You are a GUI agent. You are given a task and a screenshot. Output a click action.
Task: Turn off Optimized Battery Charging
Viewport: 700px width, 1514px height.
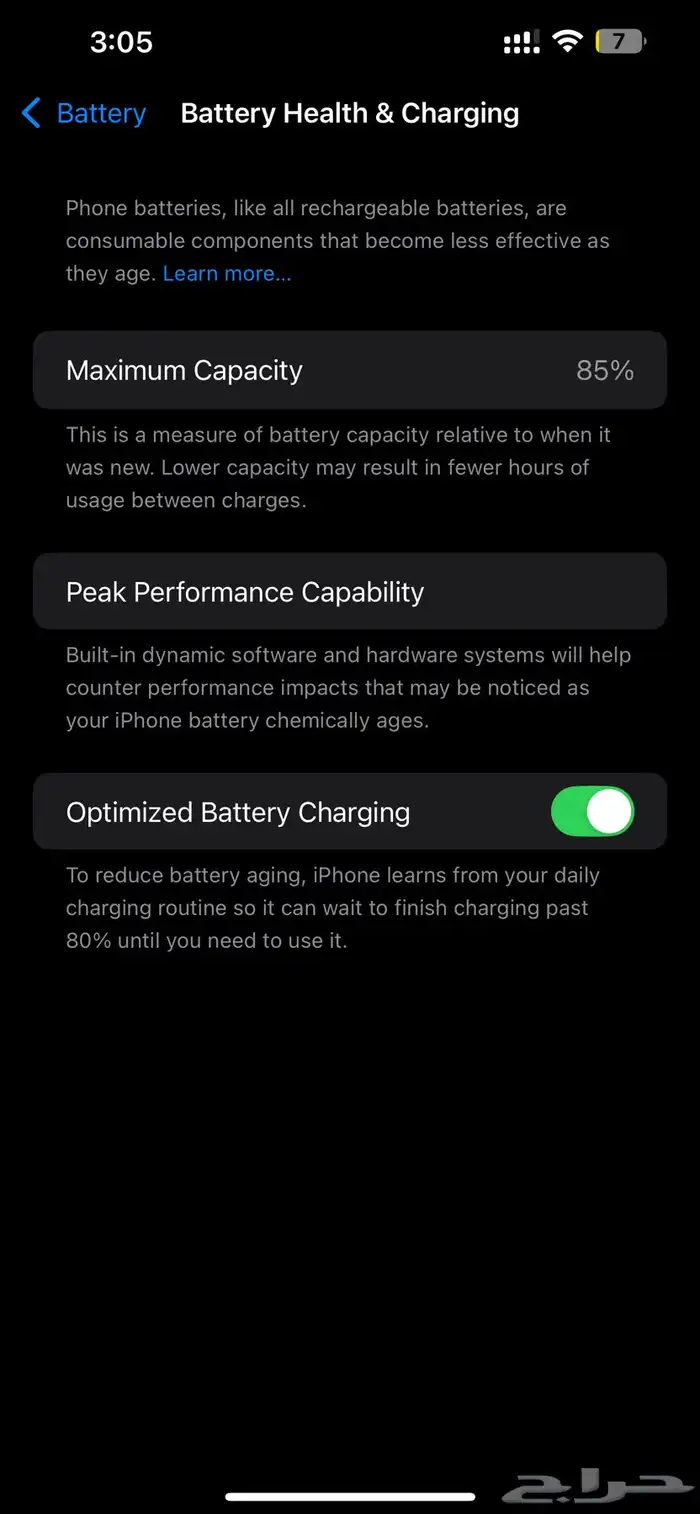tap(592, 811)
